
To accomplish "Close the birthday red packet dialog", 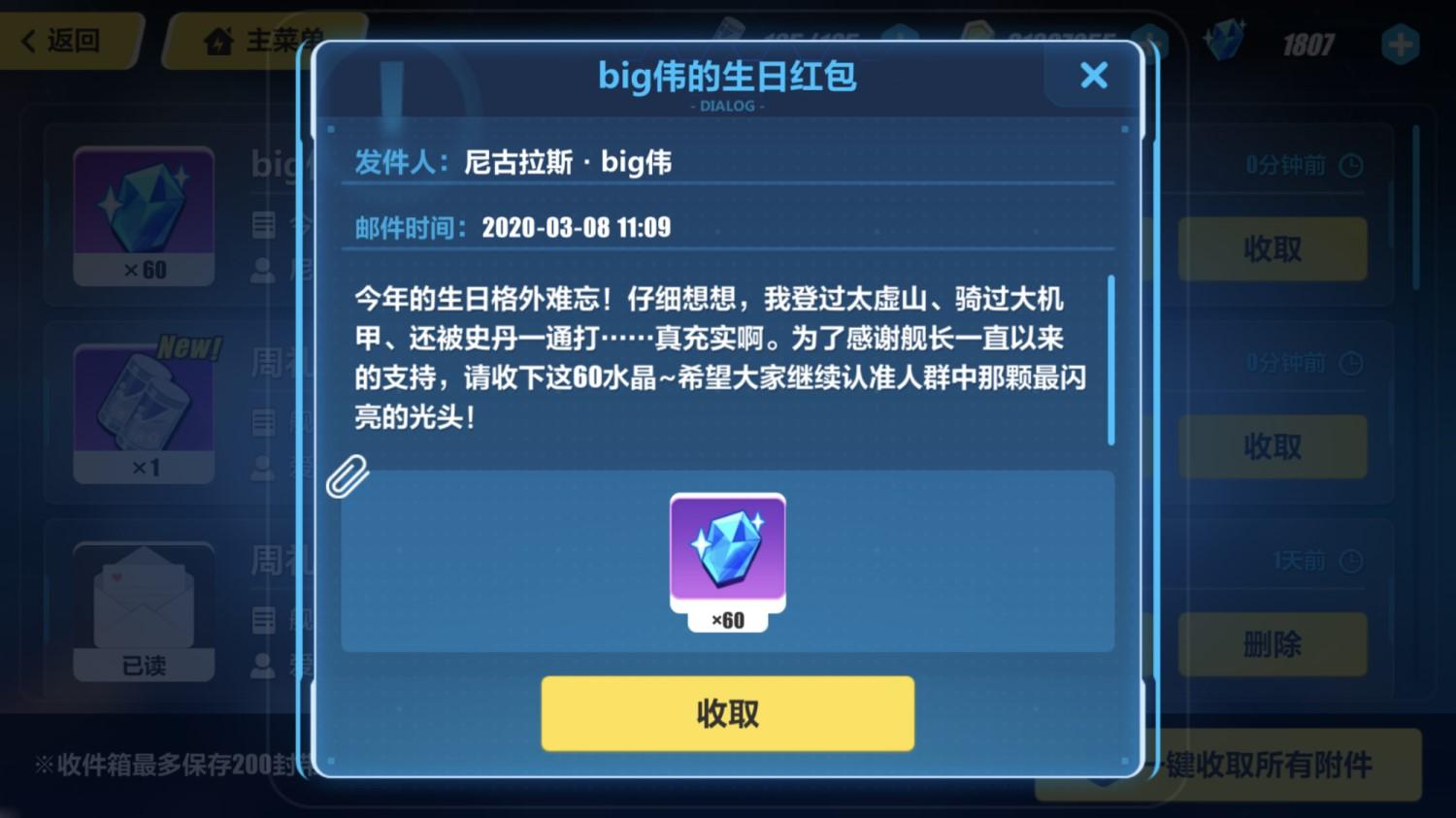I will pos(1093,76).
